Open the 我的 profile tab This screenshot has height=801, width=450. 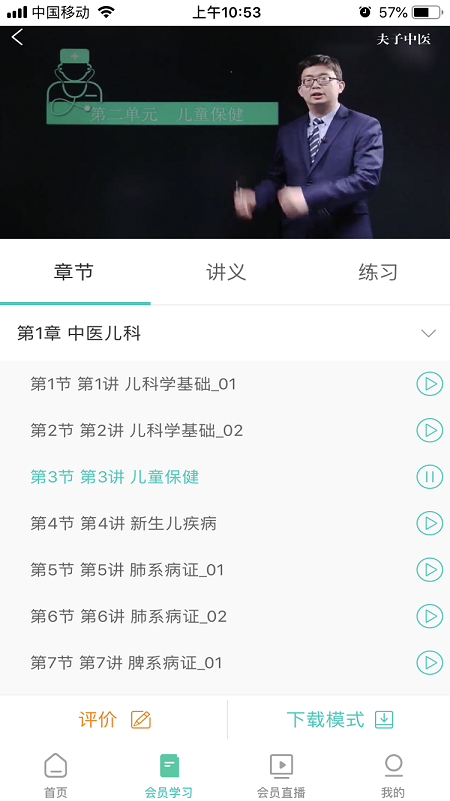pos(393,775)
